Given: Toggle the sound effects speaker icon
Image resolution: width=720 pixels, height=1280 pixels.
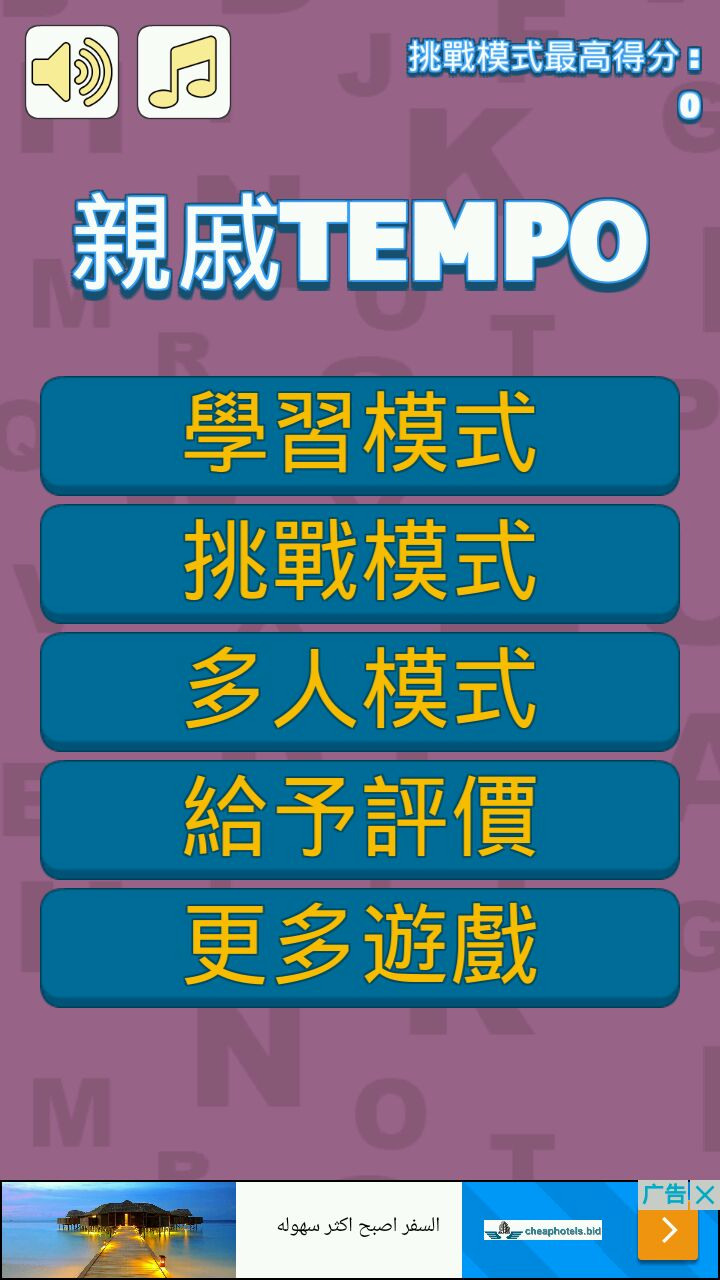Looking at the screenshot, I should 72,72.
